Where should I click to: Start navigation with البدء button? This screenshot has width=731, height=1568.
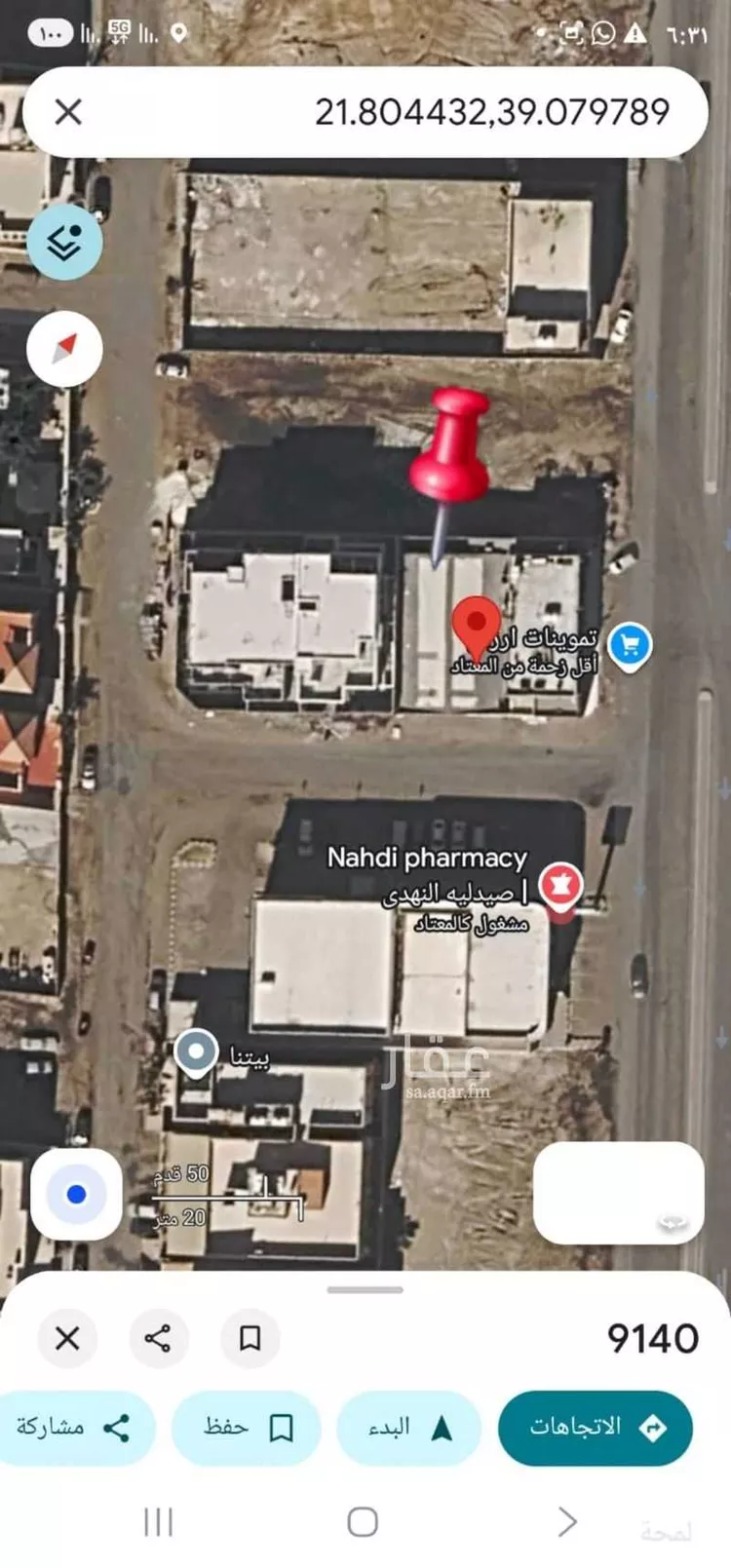pos(409,1428)
